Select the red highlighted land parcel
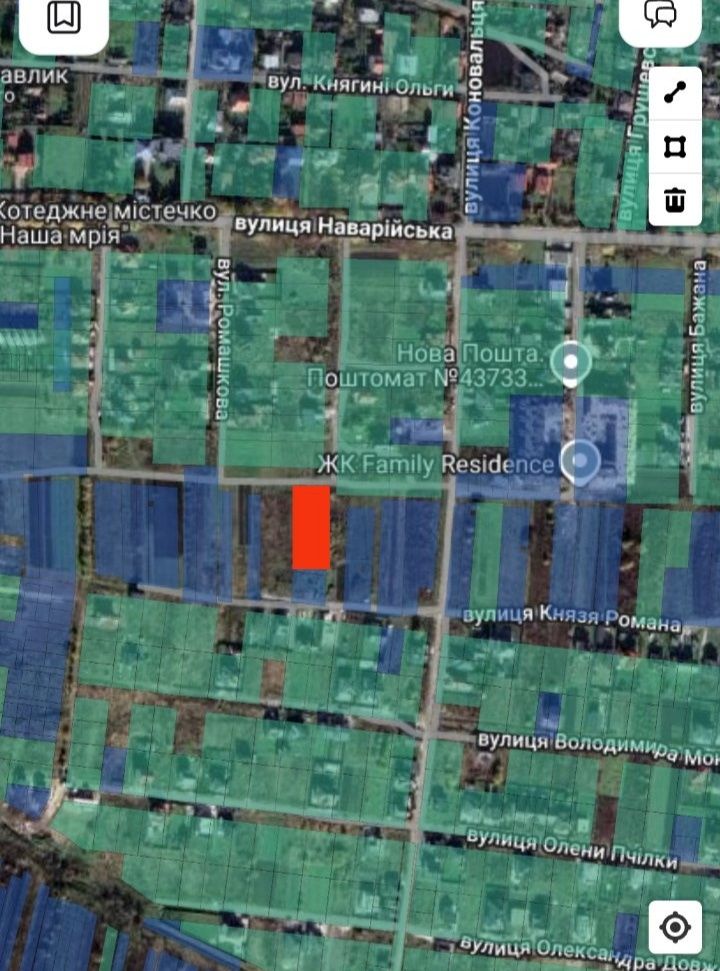Viewport: 720px width, 971px height. [311, 528]
